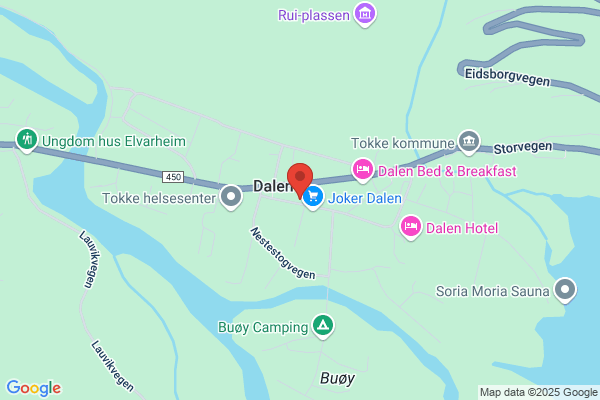The height and width of the screenshot is (400, 600).
Task: Select the Tokke helsesenter pin
Action: coord(231,198)
